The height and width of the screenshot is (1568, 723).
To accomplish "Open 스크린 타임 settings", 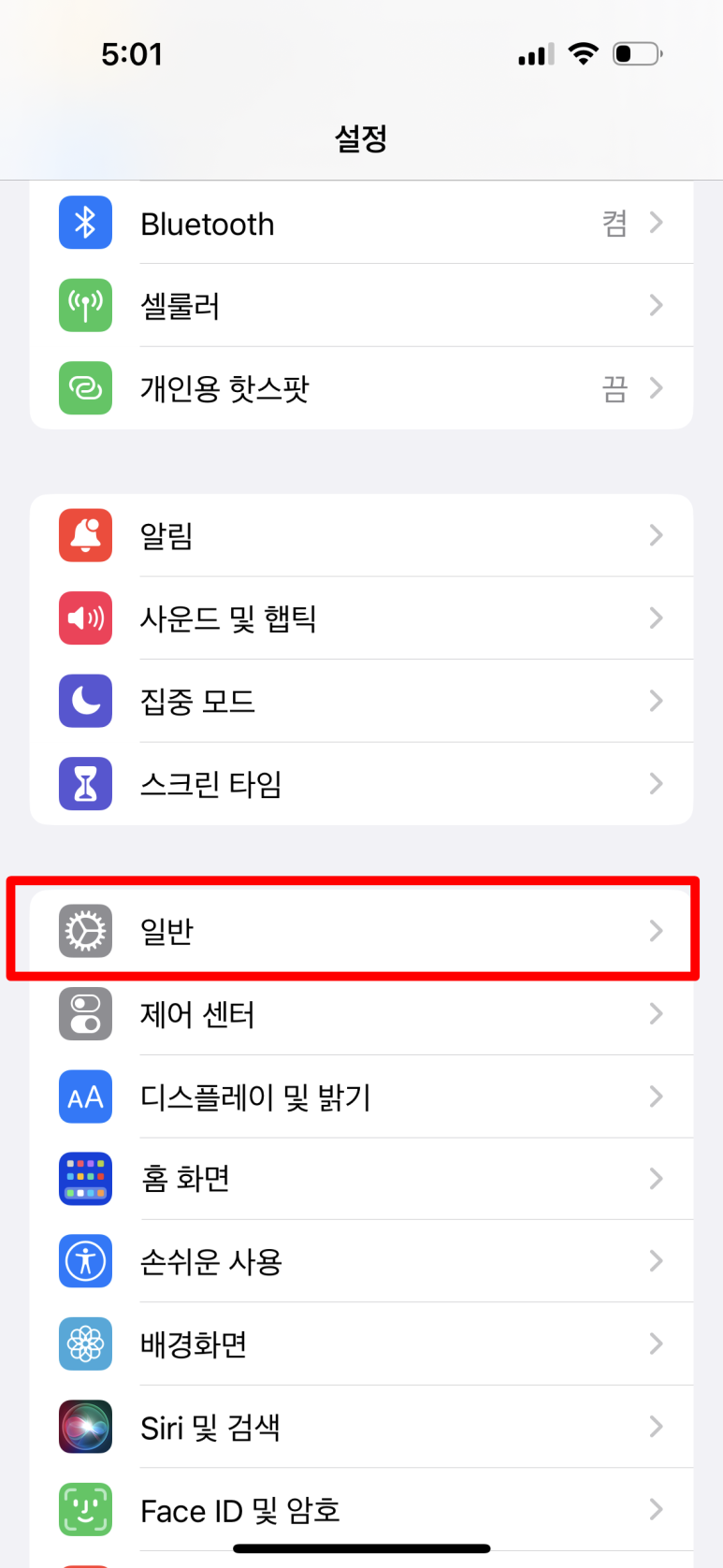I will [x=361, y=783].
